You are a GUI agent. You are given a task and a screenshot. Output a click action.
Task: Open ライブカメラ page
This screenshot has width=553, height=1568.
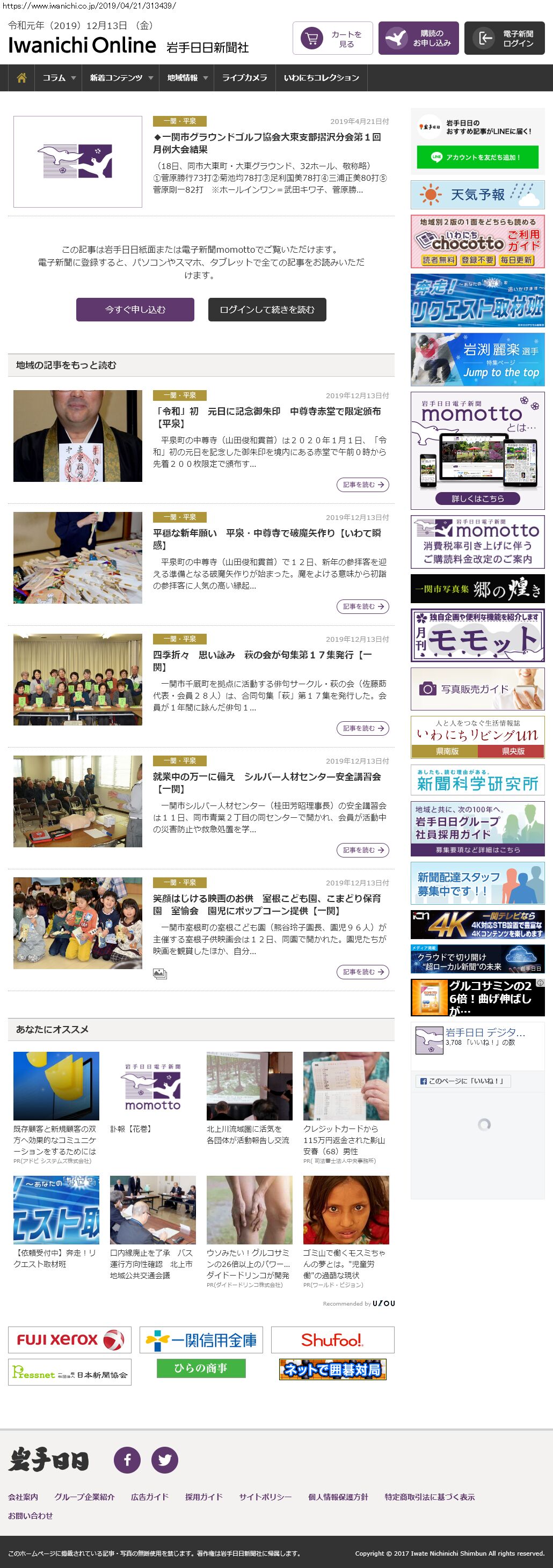coord(244,78)
